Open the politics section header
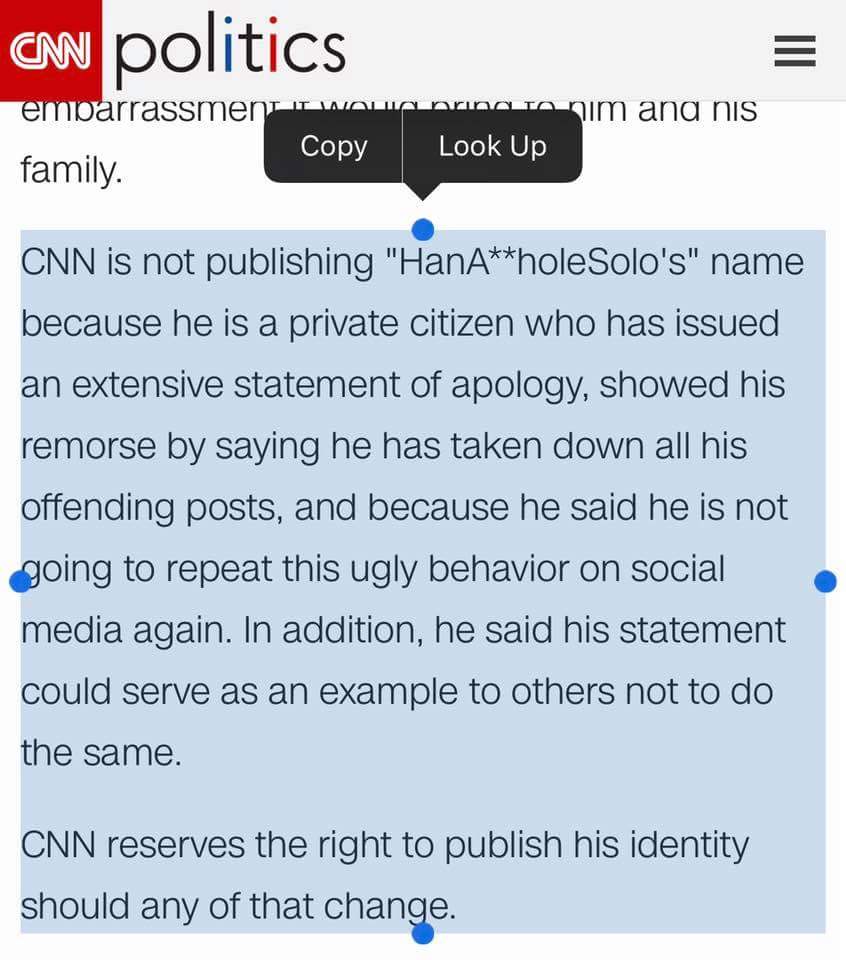The image size is (846, 960). click(230, 48)
